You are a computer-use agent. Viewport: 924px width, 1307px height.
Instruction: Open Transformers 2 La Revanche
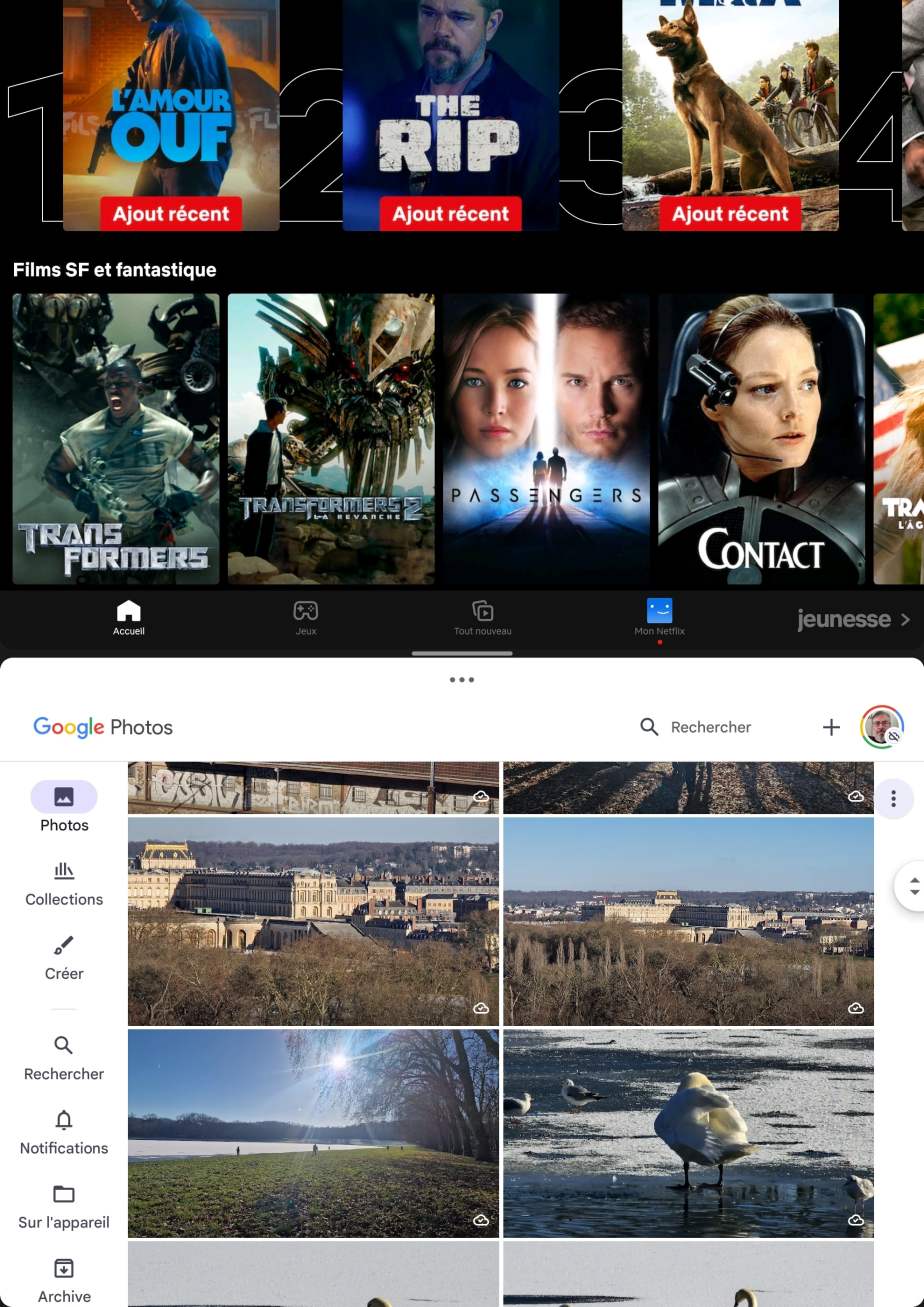click(x=331, y=438)
